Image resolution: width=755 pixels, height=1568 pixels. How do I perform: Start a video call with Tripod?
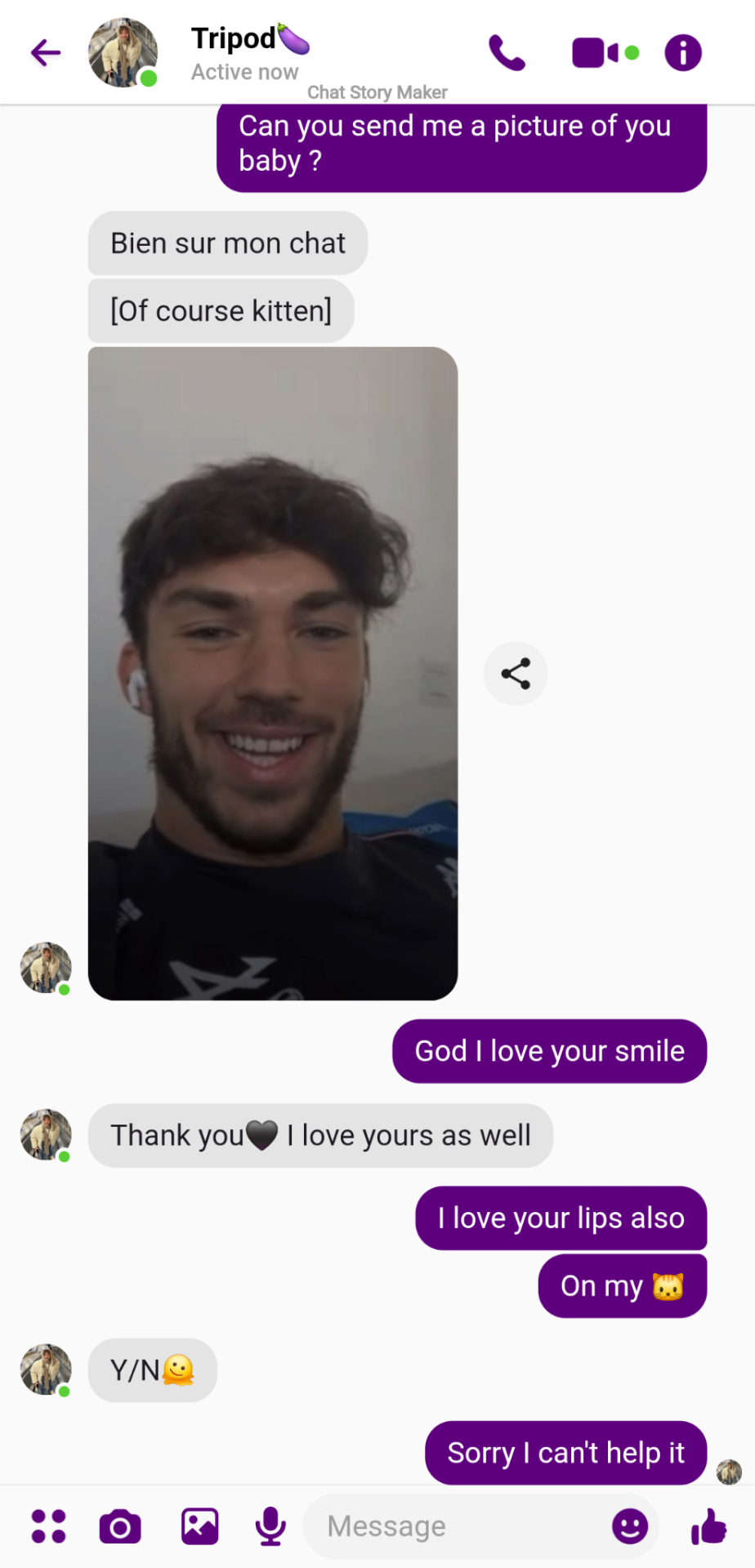[595, 53]
